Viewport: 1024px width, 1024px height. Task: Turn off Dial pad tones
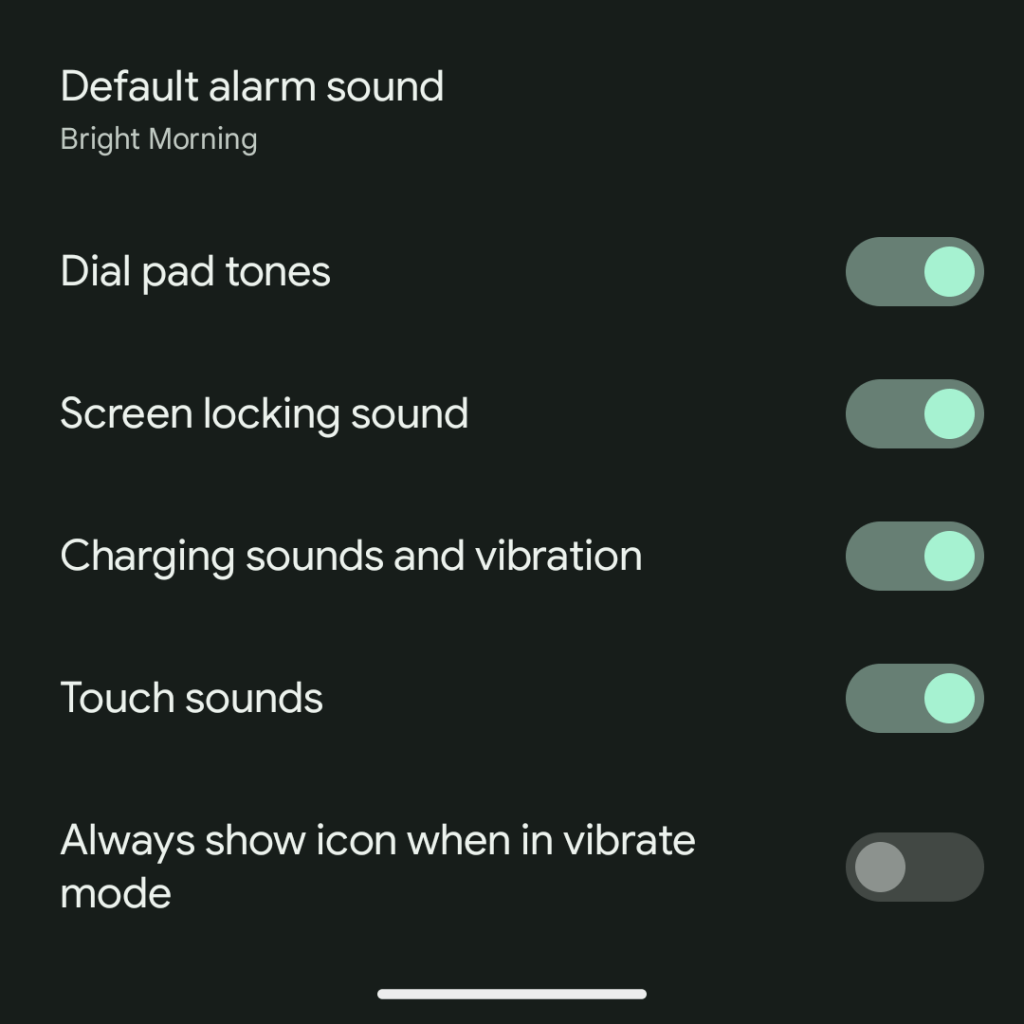(914, 272)
